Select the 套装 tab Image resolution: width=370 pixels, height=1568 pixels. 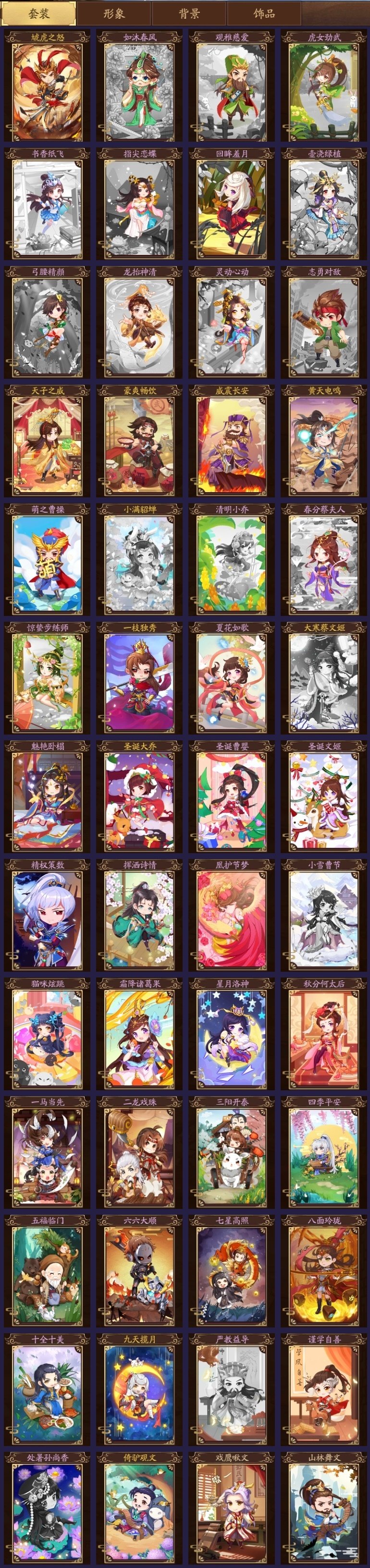(x=39, y=13)
